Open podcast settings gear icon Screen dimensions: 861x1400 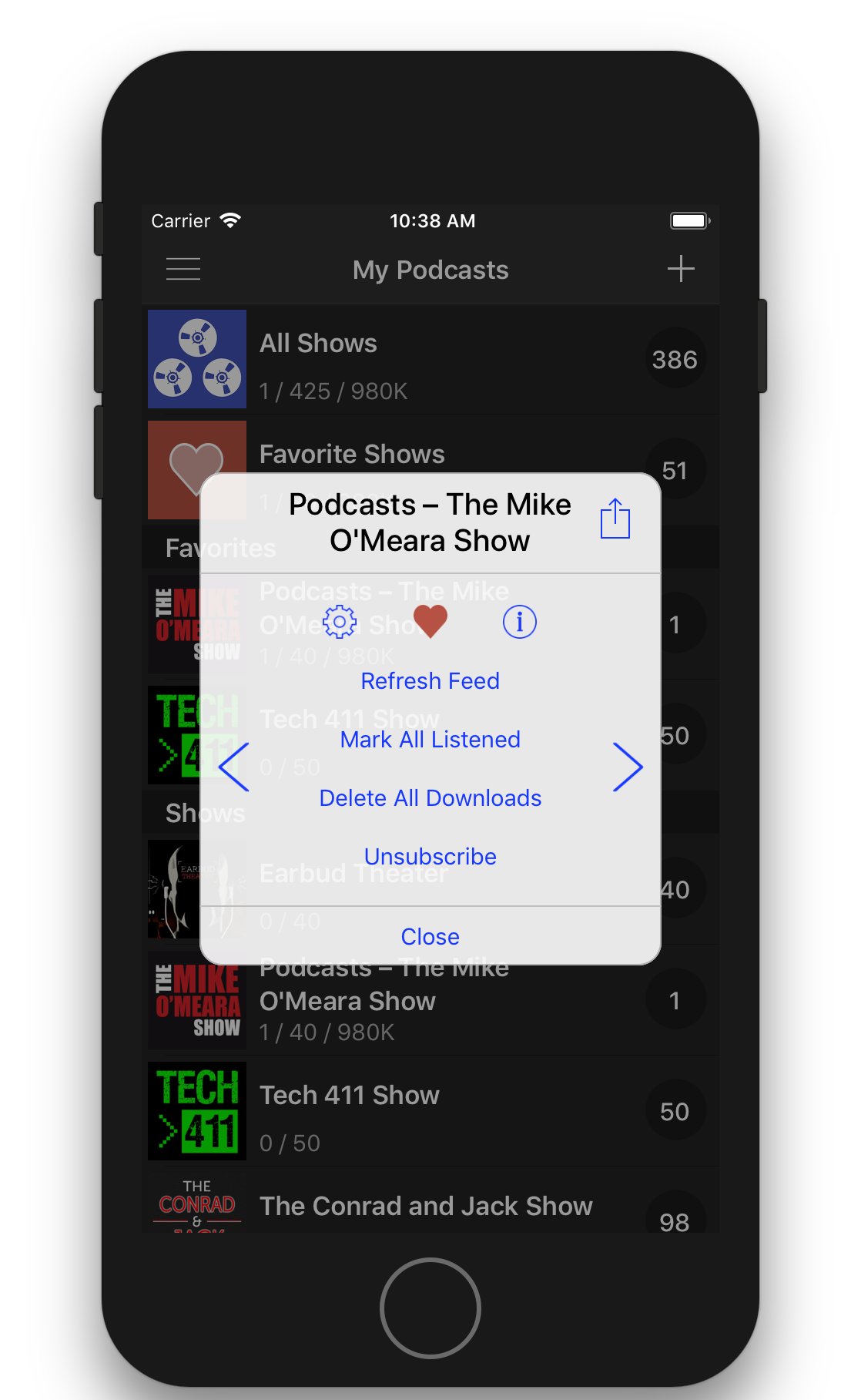click(x=340, y=622)
